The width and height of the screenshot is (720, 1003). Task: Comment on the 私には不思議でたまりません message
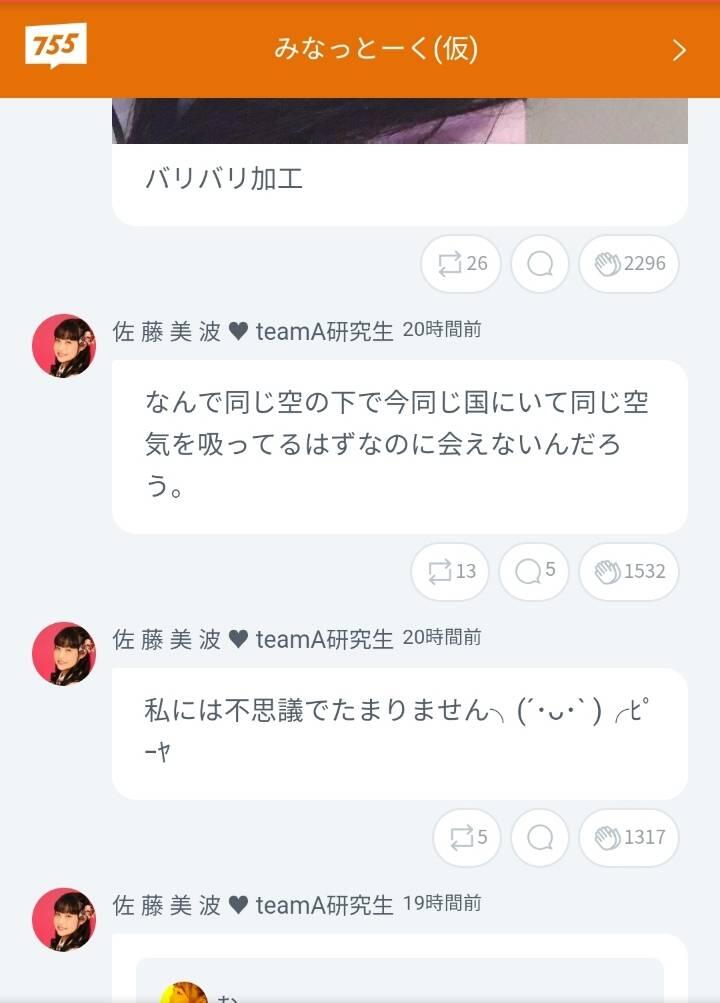(x=540, y=837)
